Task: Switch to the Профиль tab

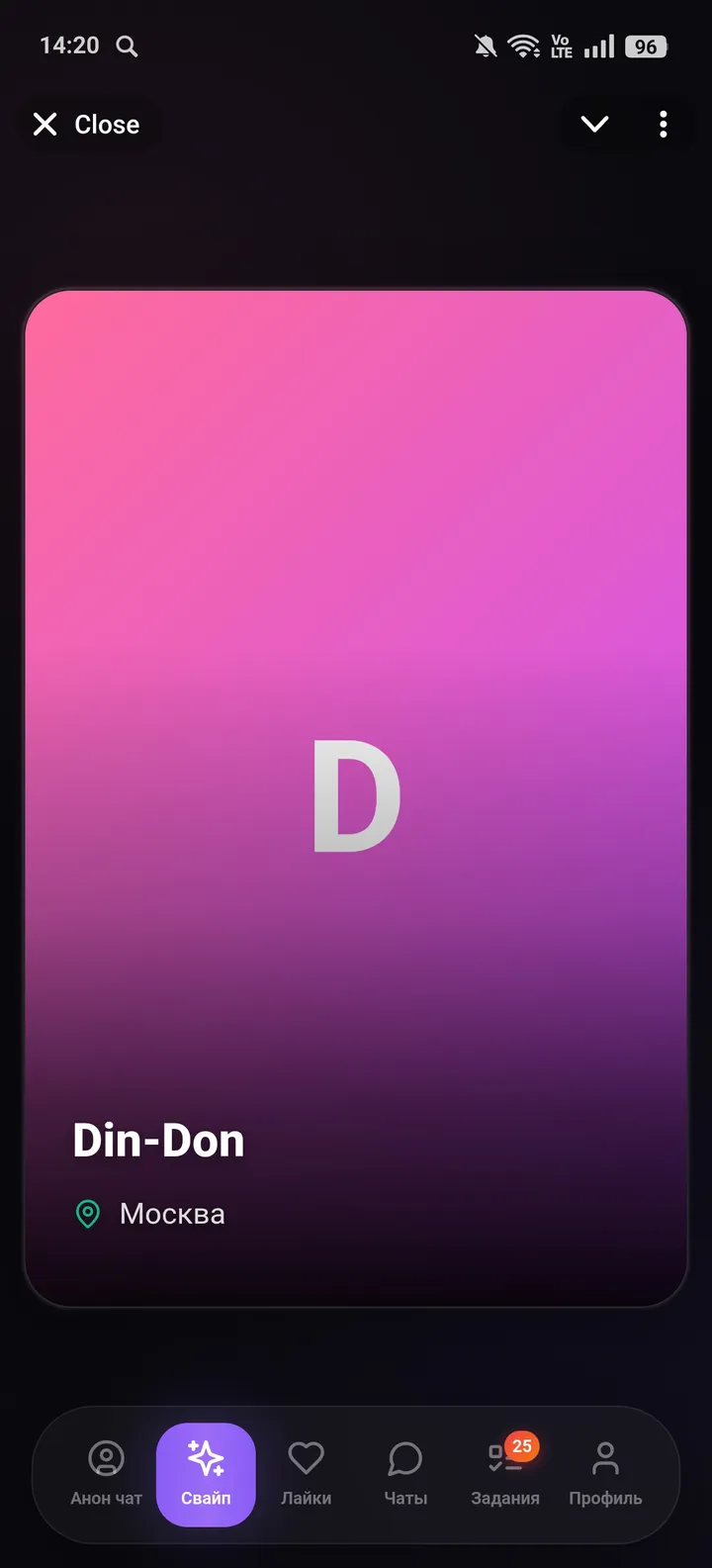Action: coord(605,1473)
